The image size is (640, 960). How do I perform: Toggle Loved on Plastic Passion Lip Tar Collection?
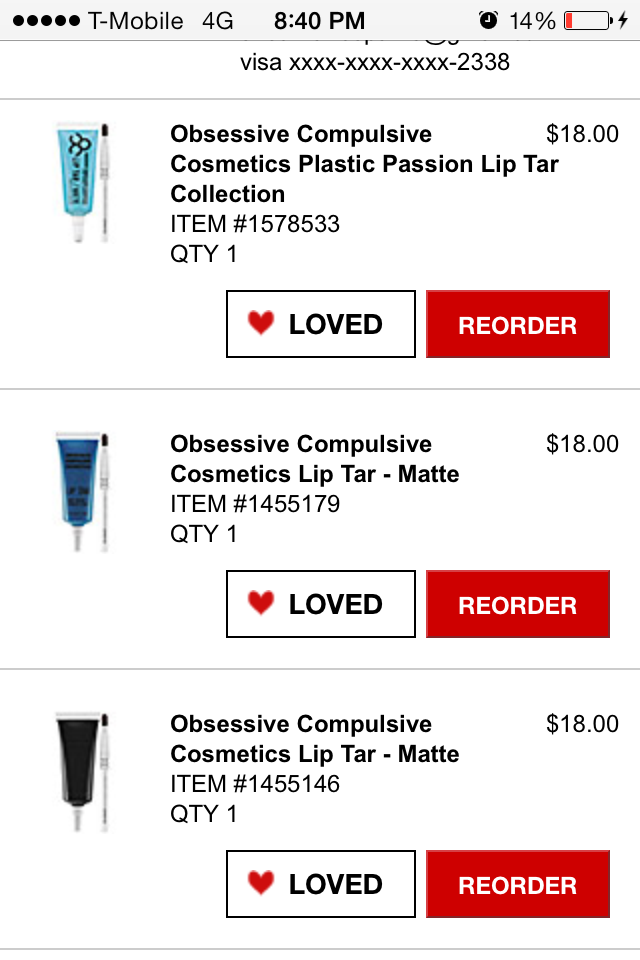click(320, 324)
